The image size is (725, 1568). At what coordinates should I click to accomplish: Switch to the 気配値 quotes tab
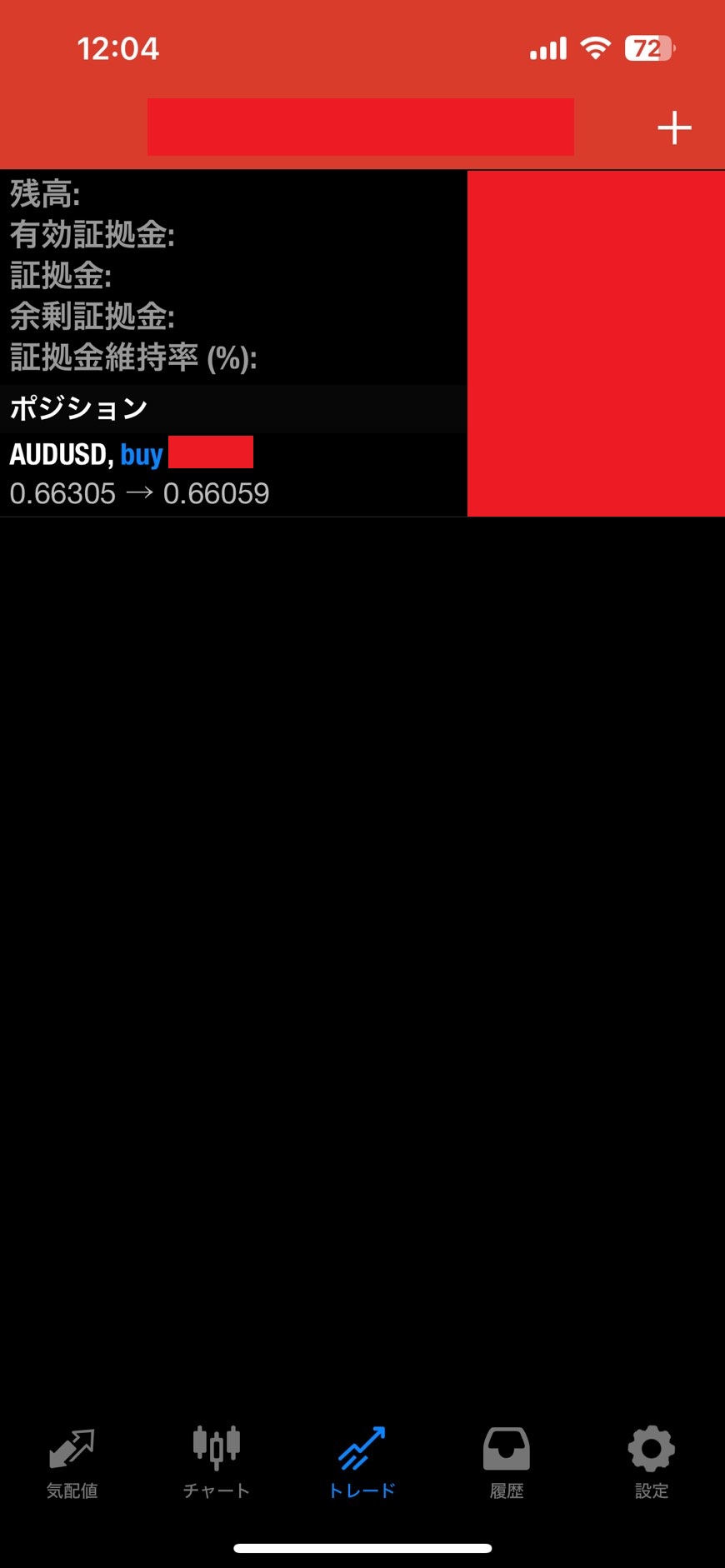pyautogui.click(x=72, y=1462)
